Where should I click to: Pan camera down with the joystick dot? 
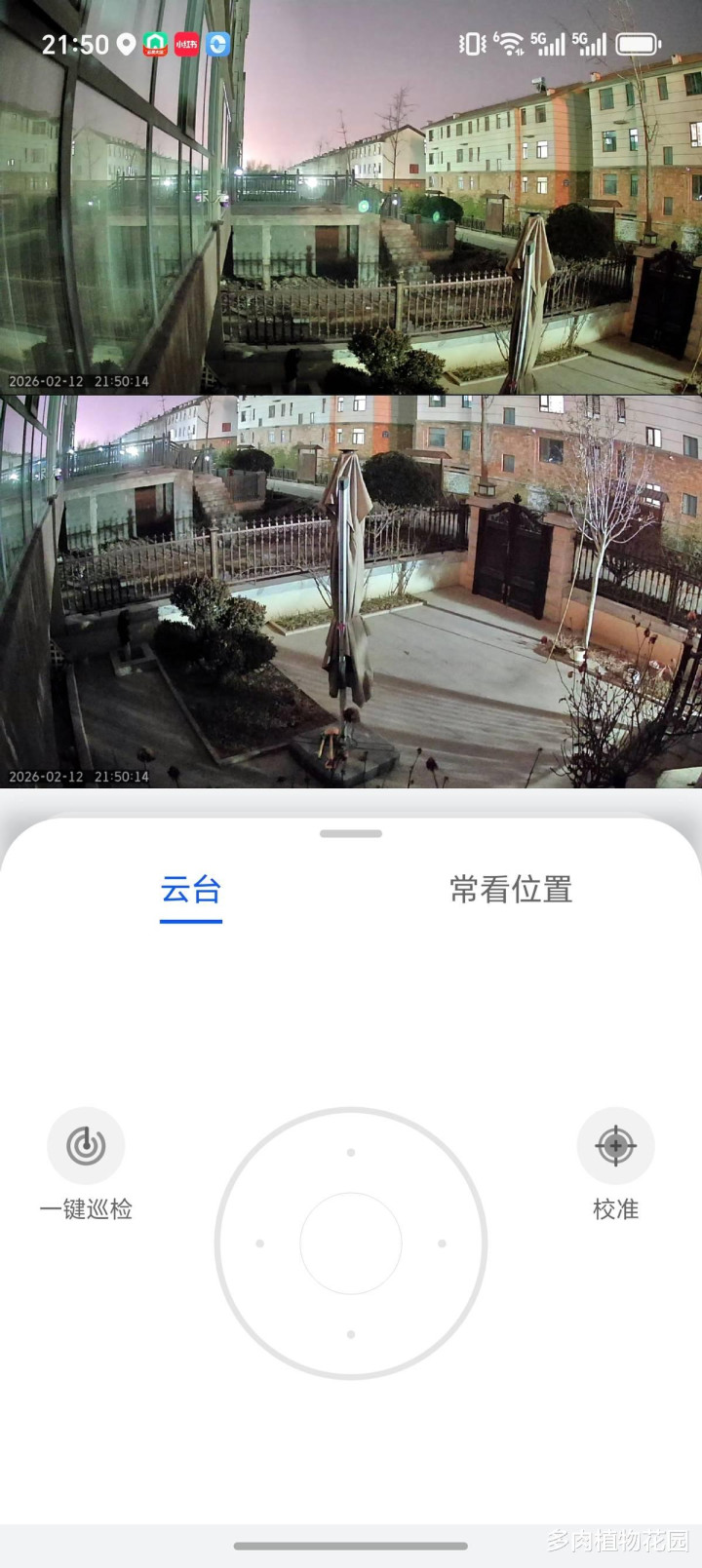pos(351,1334)
